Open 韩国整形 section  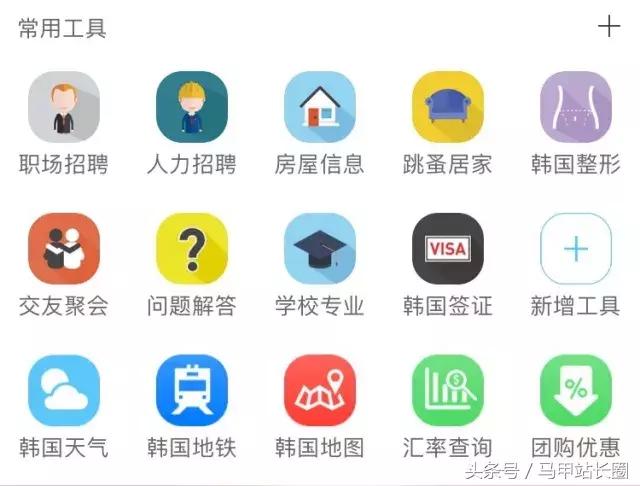[575, 107]
